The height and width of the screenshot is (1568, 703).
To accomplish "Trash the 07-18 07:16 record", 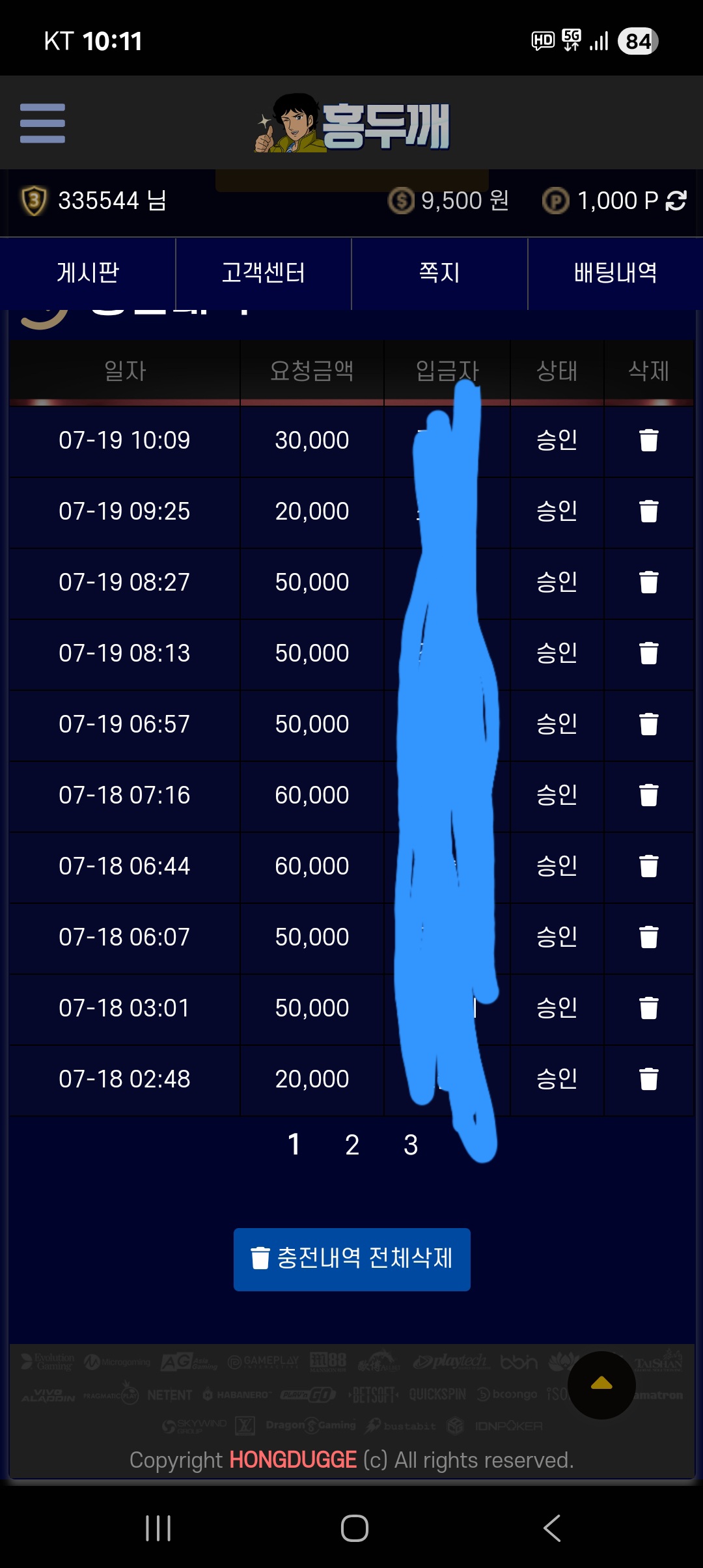I will click(649, 795).
